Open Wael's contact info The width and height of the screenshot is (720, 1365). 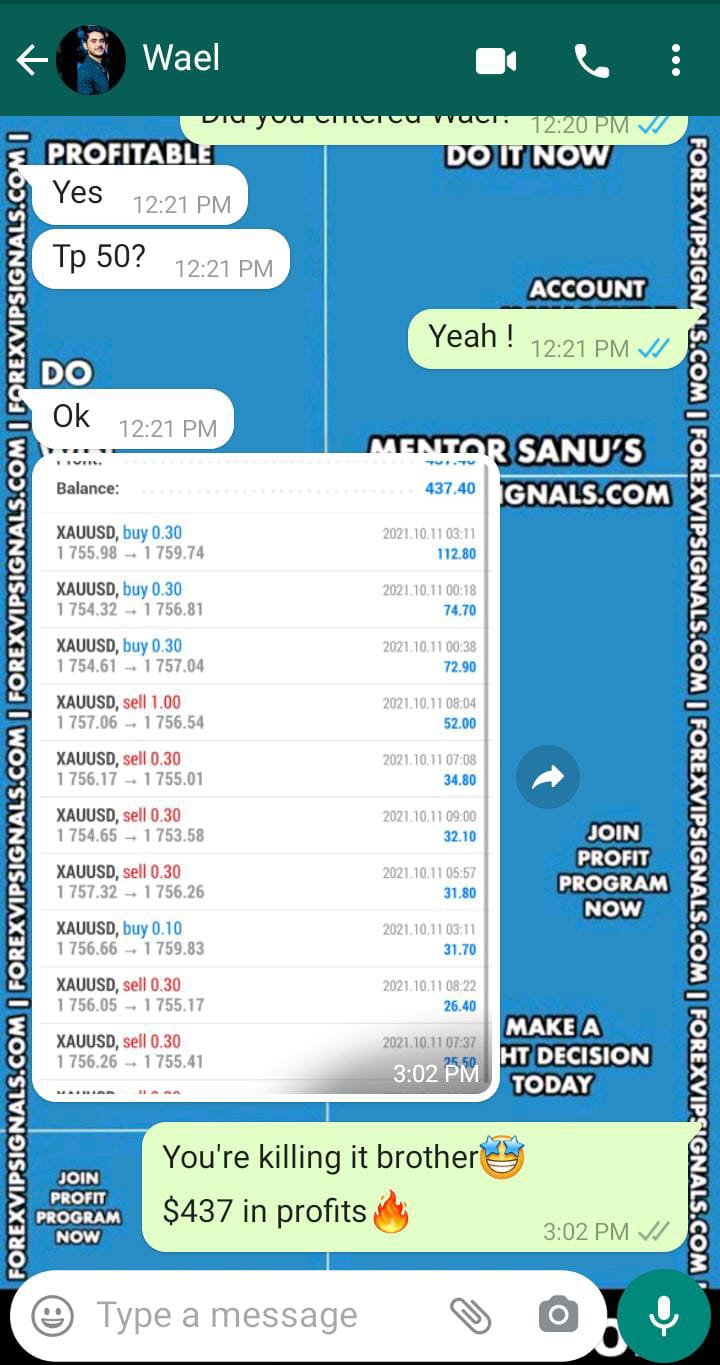[182, 59]
